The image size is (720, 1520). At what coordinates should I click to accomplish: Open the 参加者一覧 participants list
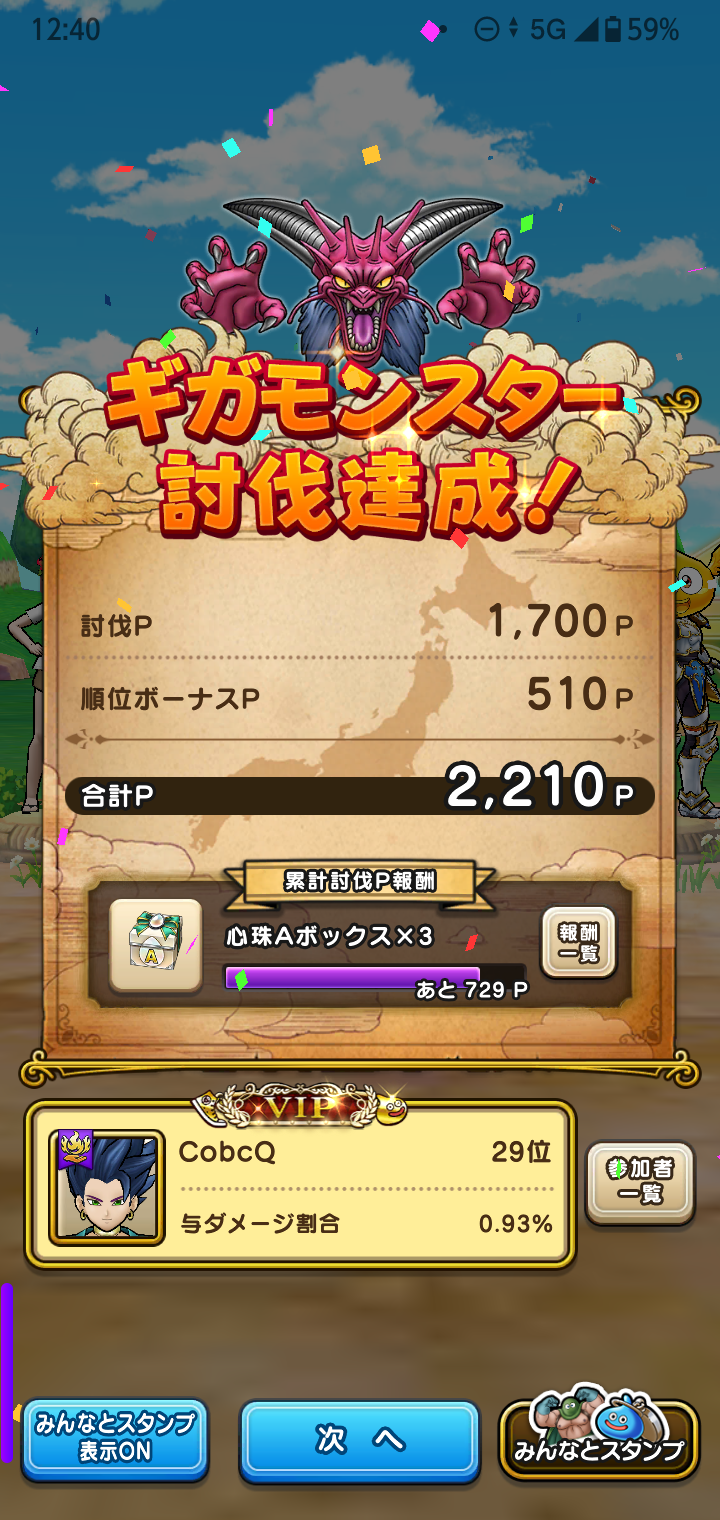point(640,1183)
